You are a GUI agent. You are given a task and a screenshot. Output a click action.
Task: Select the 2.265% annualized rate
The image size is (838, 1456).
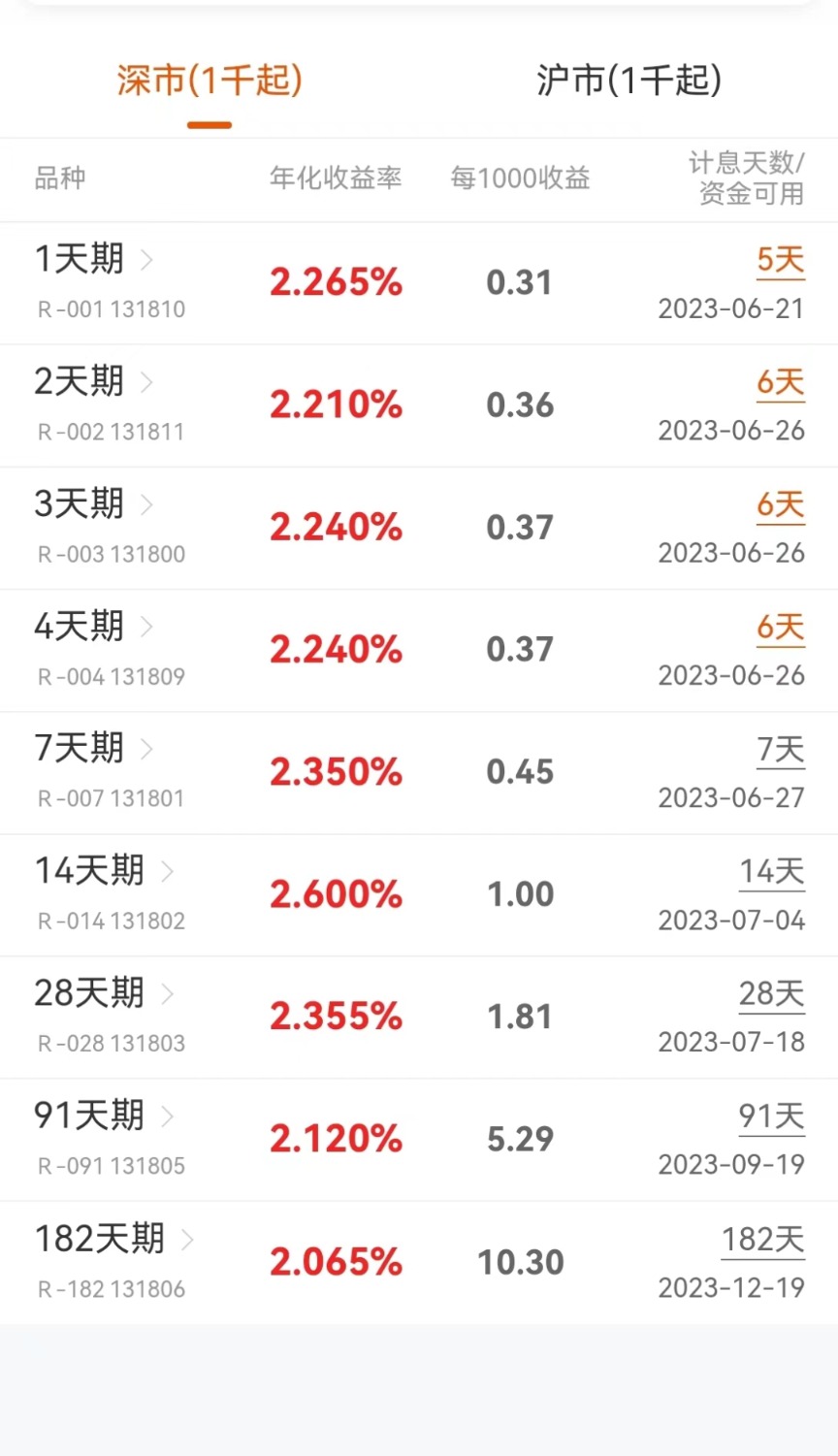tap(336, 282)
